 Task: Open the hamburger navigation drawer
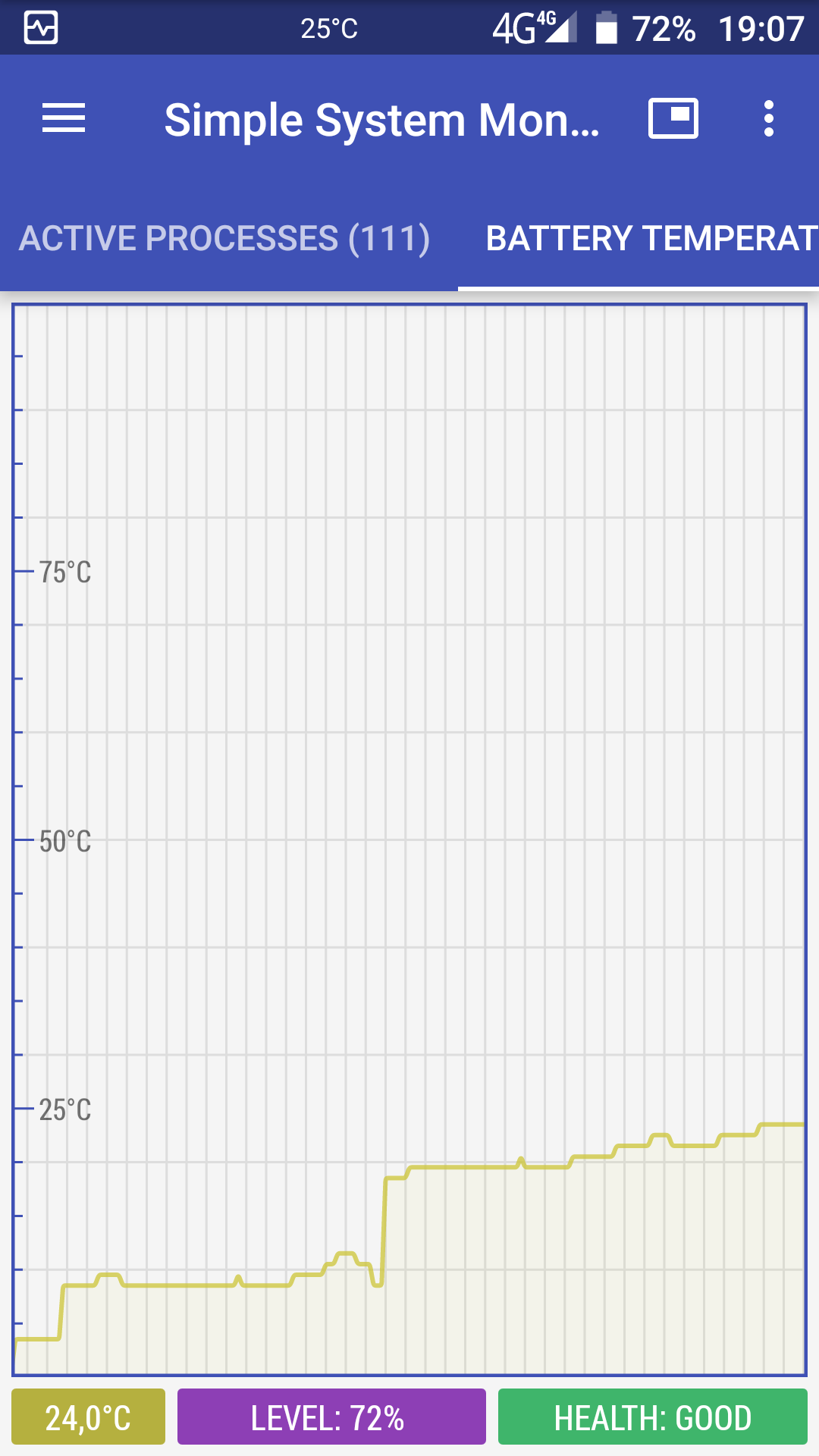point(64,119)
